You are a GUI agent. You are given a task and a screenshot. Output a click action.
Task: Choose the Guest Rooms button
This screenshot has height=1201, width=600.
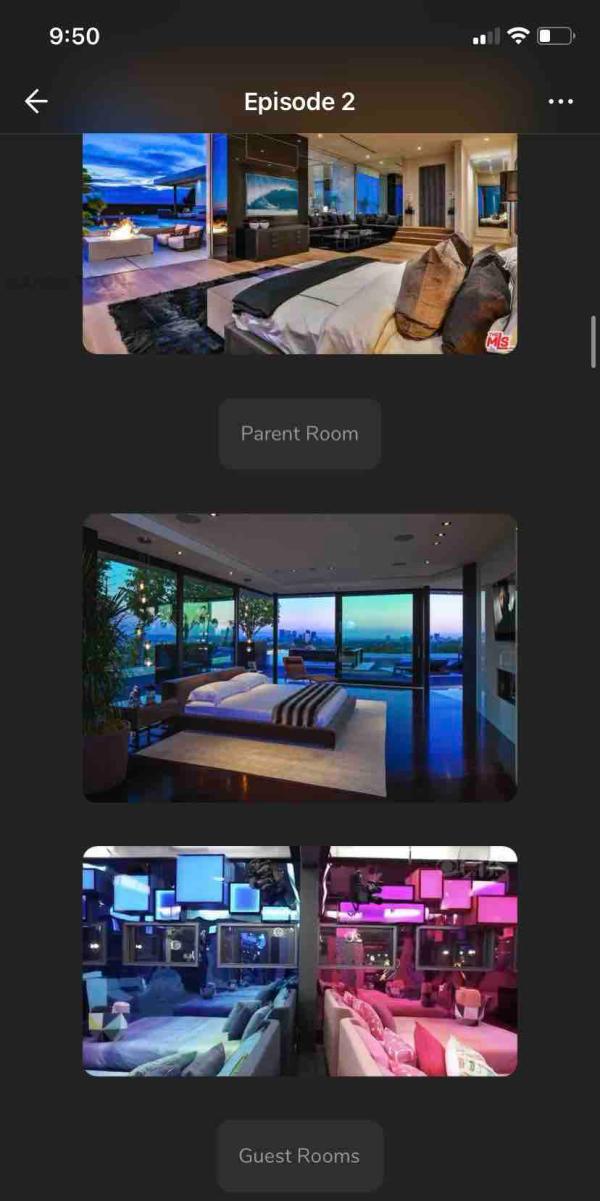[299, 1156]
